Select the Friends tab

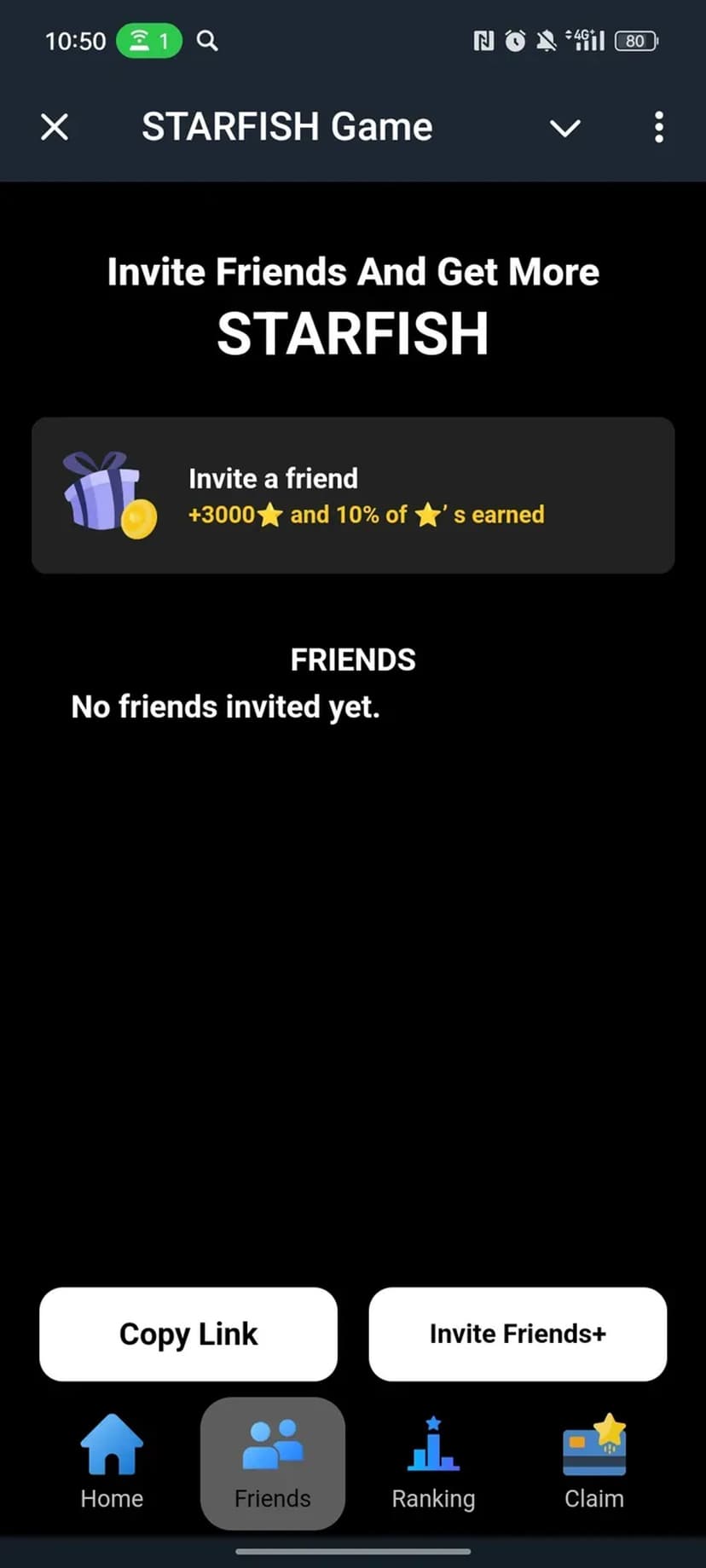coord(273,1462)
